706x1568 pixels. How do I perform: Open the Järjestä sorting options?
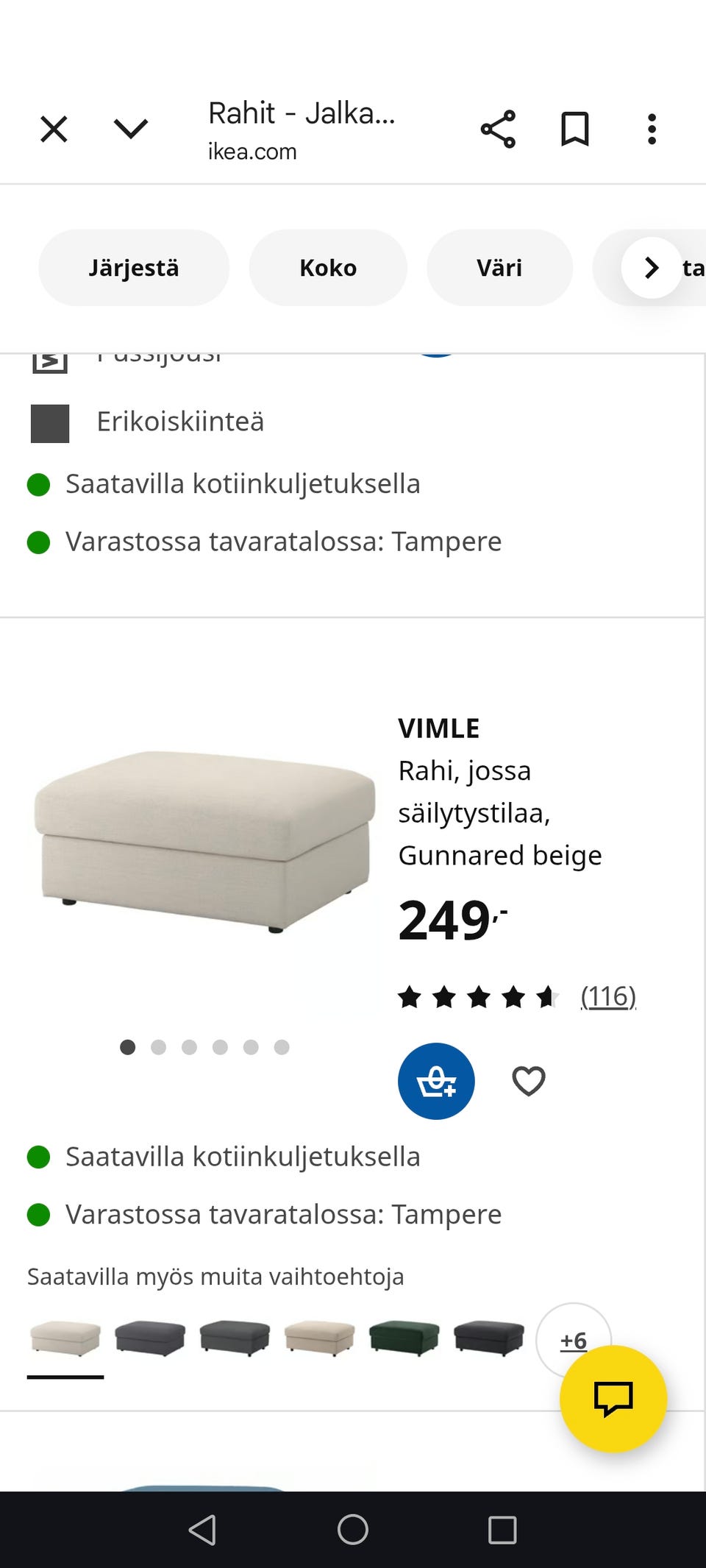[133, 268]
